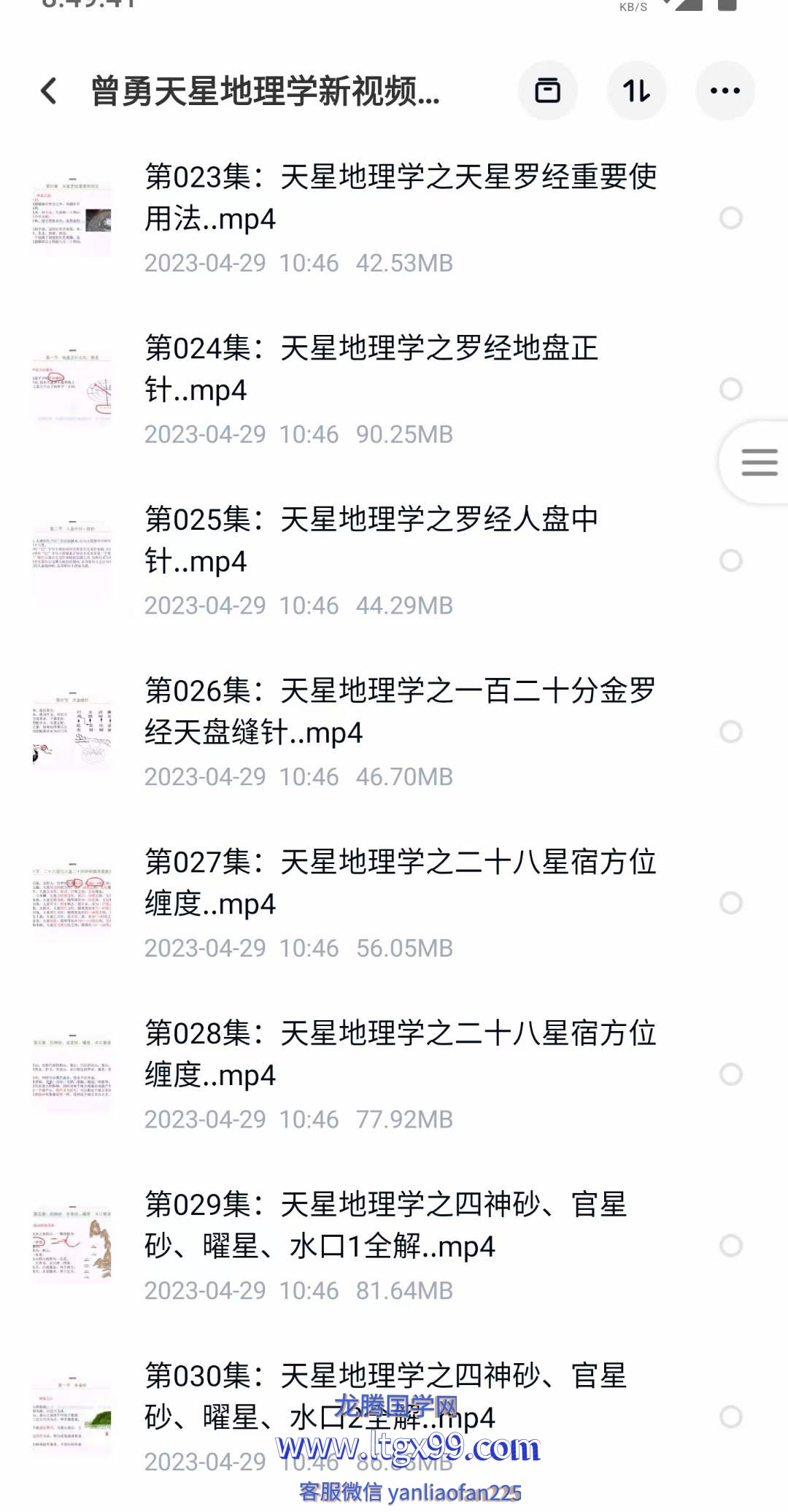Select the checkbox for 第024集
Viewport: 788px width, 1512px height.
[730, 390]
